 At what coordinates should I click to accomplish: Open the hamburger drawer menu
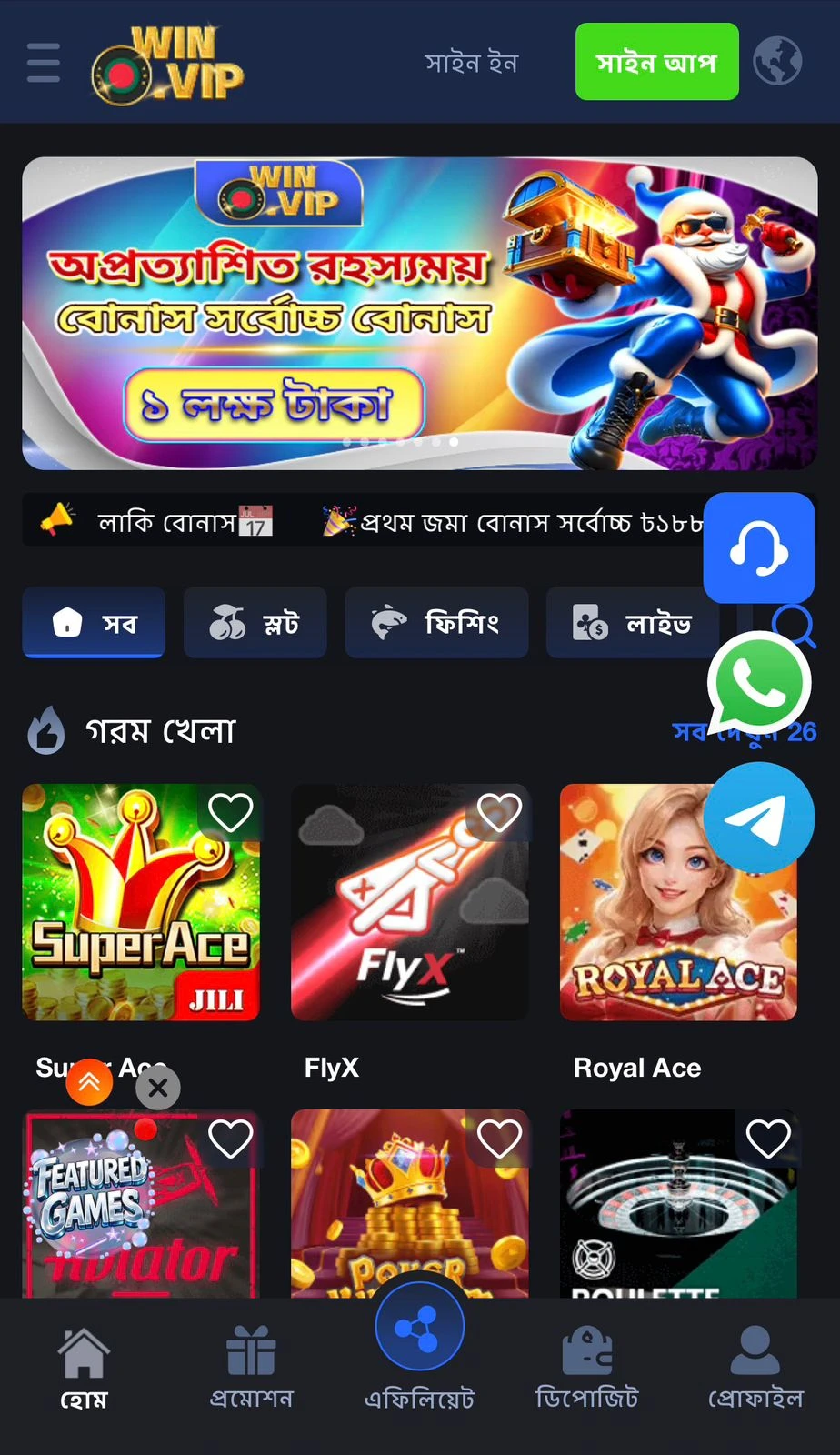coord(44,63)
